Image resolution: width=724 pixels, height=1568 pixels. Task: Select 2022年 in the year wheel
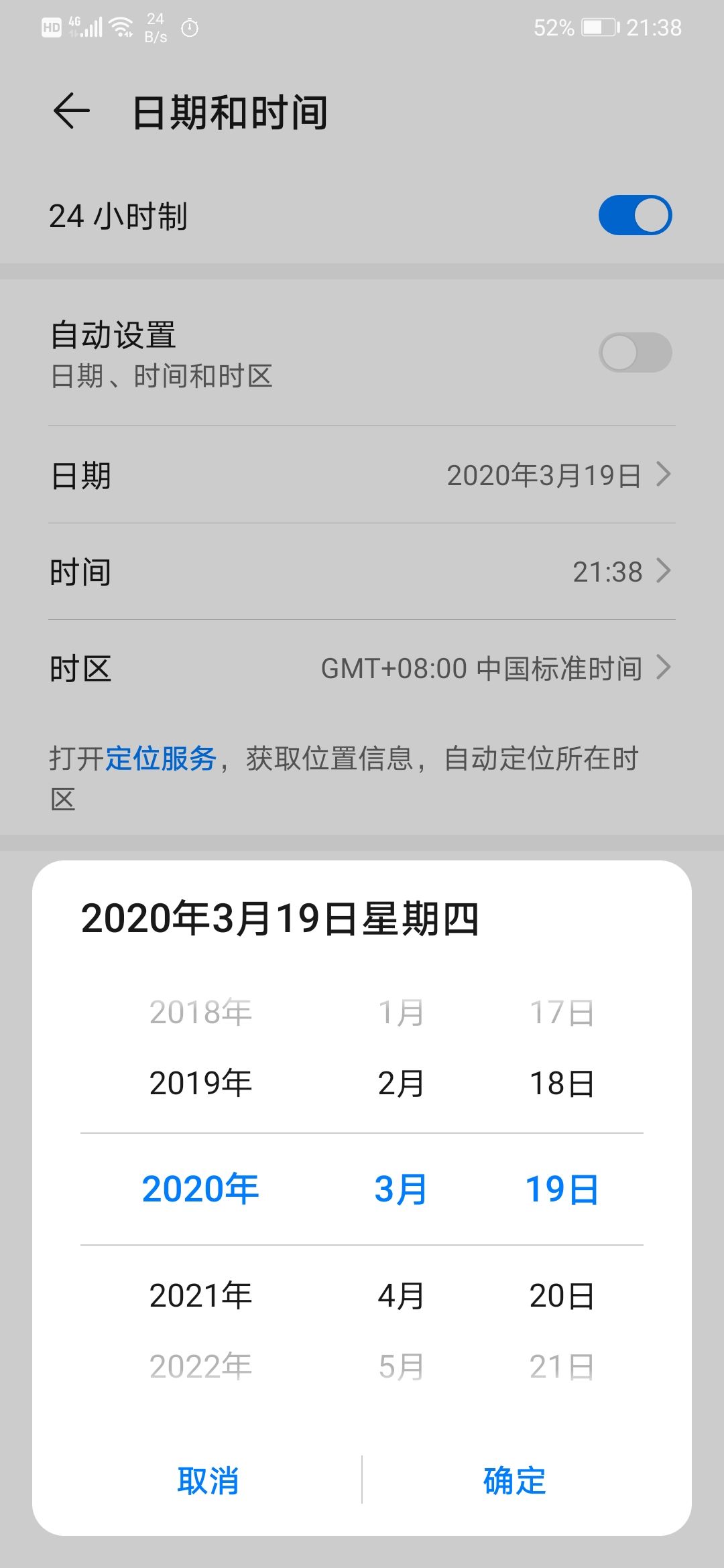[x=200, y=1366]
